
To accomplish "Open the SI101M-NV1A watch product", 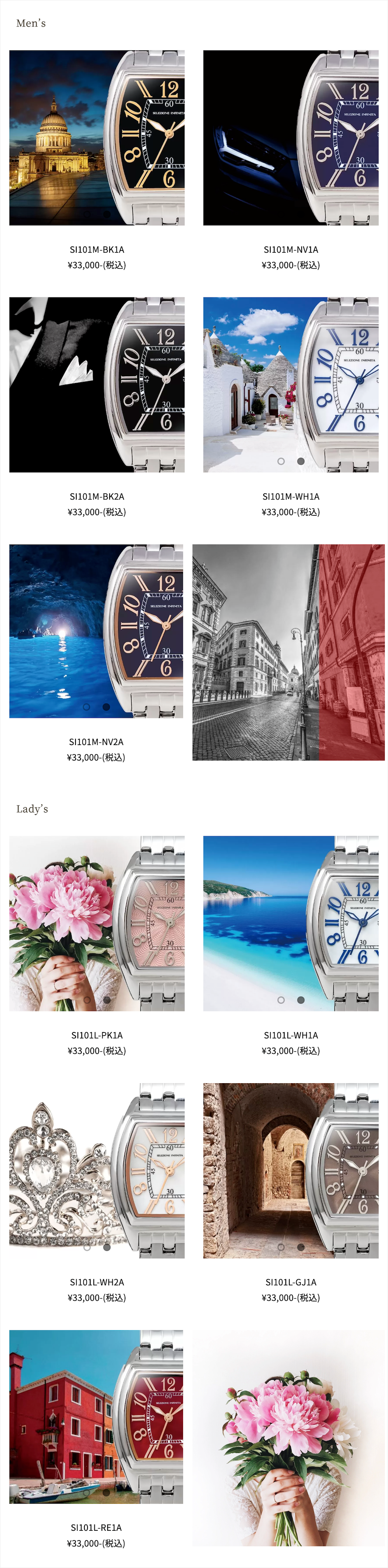I will click(x=290, y=138).
